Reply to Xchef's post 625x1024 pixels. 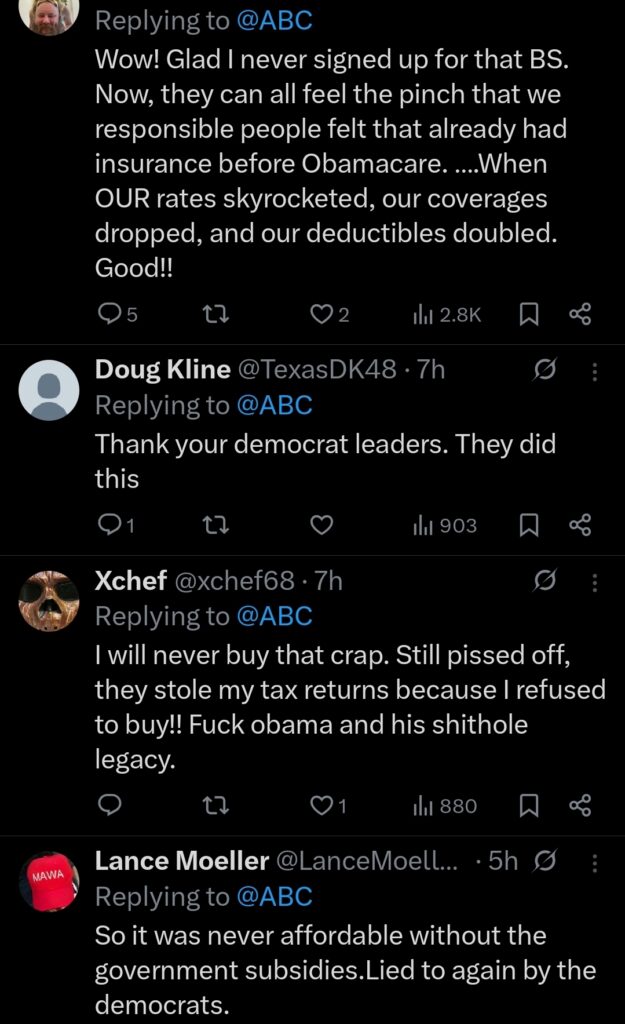click(x=109, y=805)
